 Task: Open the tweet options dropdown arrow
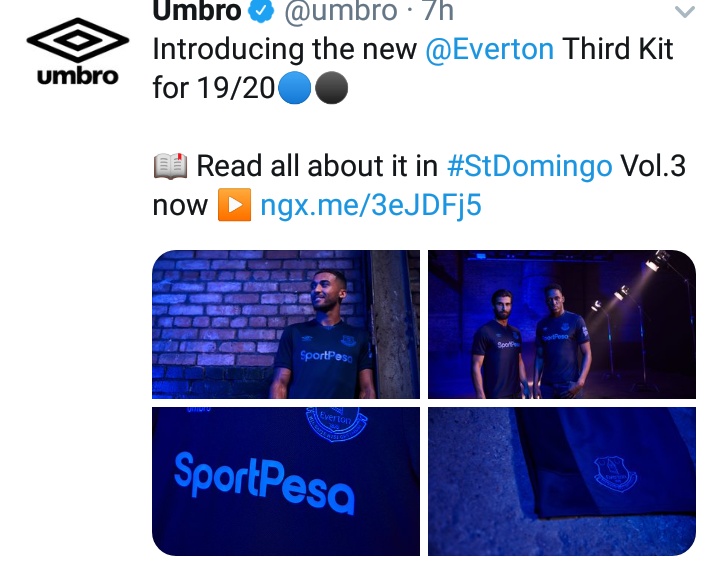click(684, 13)
